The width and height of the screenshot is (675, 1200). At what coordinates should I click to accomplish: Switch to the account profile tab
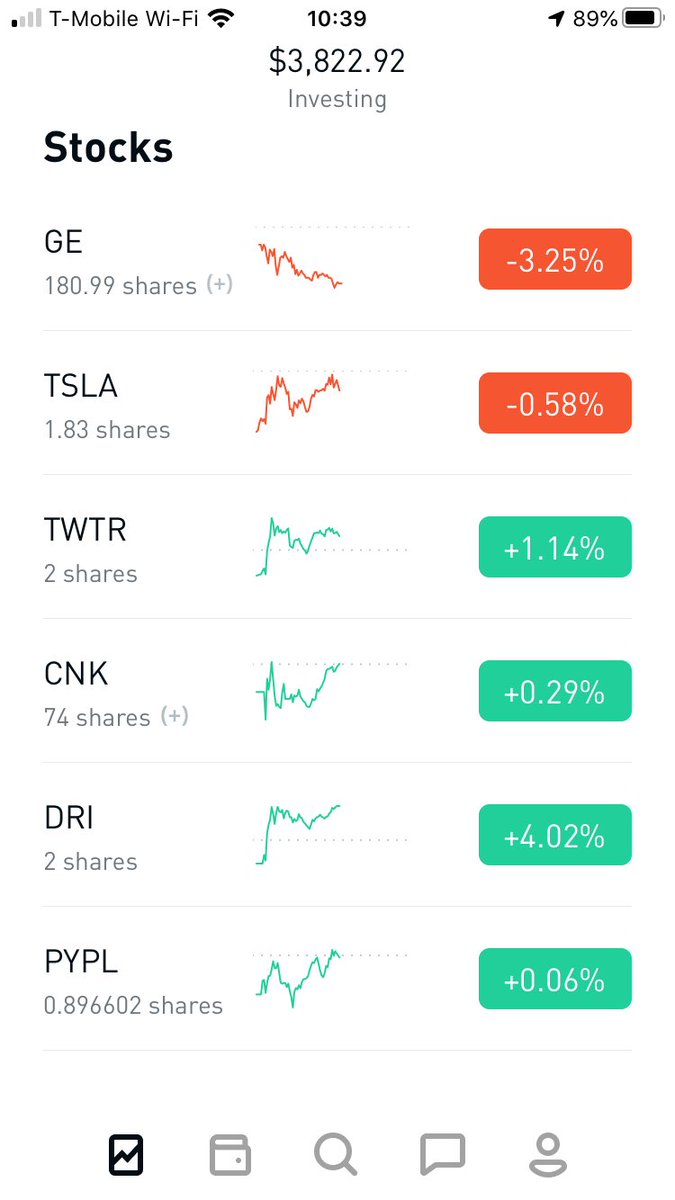(x=547, y=1155)
